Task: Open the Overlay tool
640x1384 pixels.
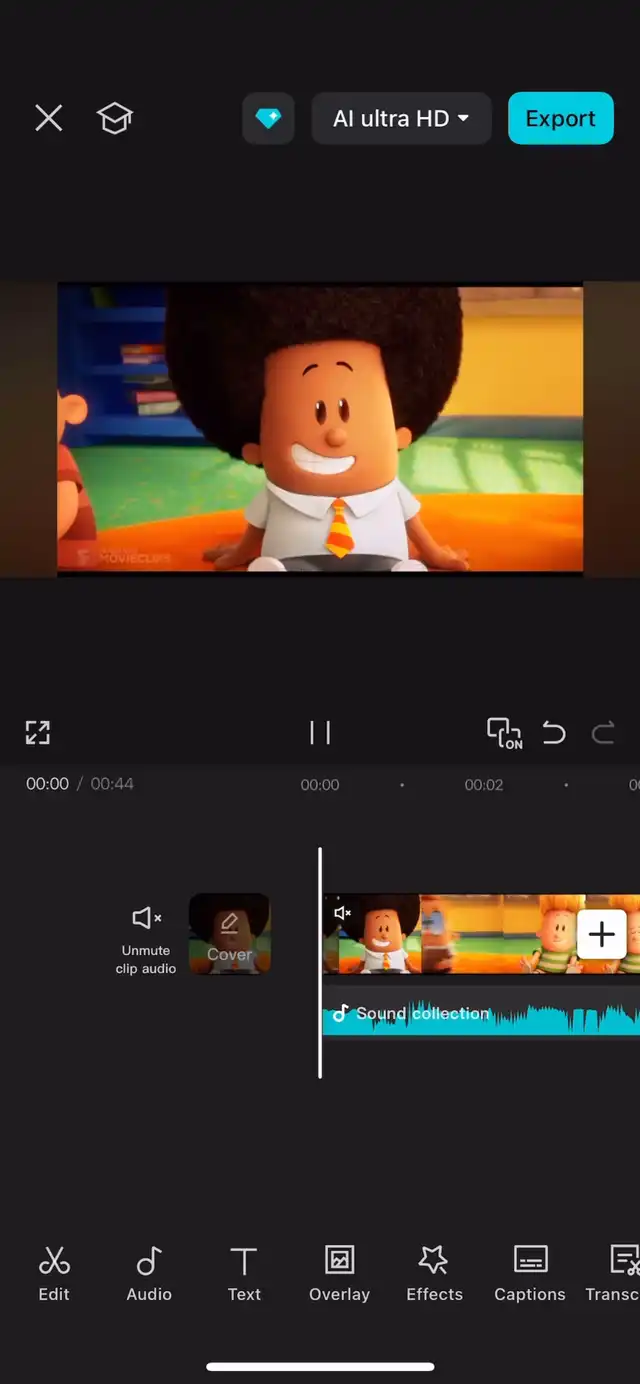Action: click(x=339, y=1273)
